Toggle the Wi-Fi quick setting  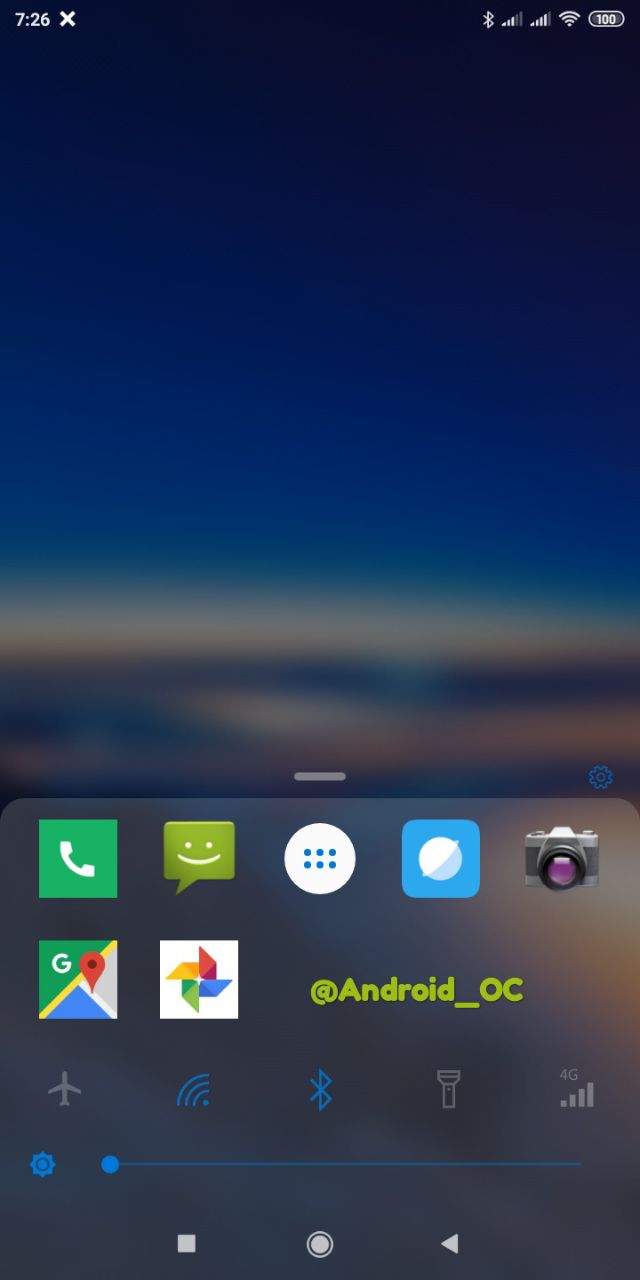[193, 1089]
